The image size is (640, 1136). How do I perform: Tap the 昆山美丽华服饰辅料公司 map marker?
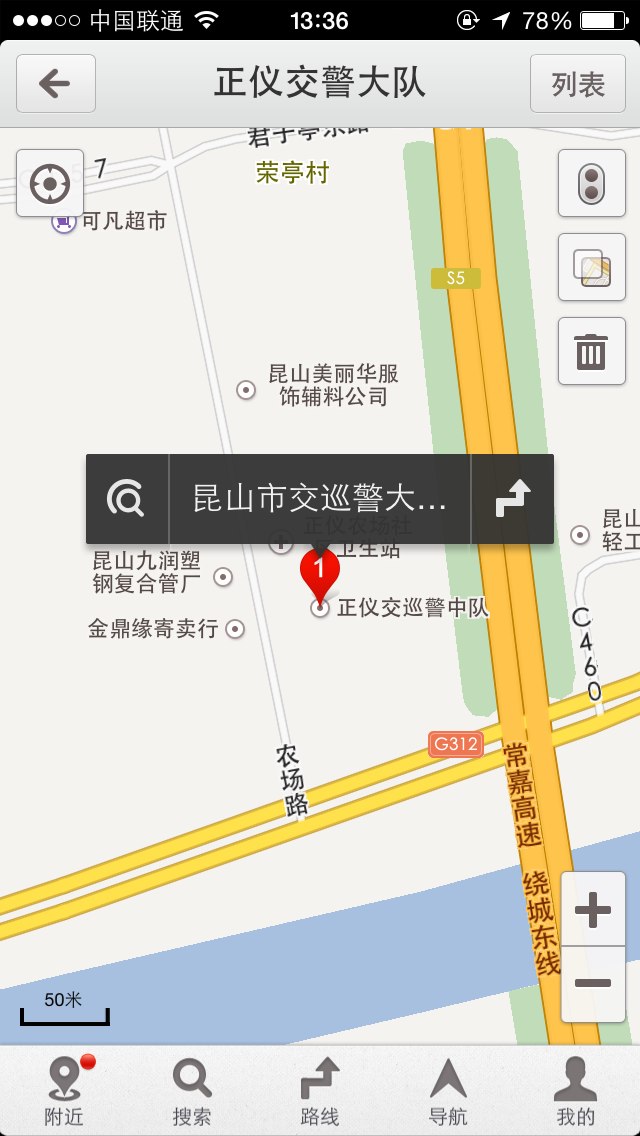pyautogui.click(x=246, y=390)
